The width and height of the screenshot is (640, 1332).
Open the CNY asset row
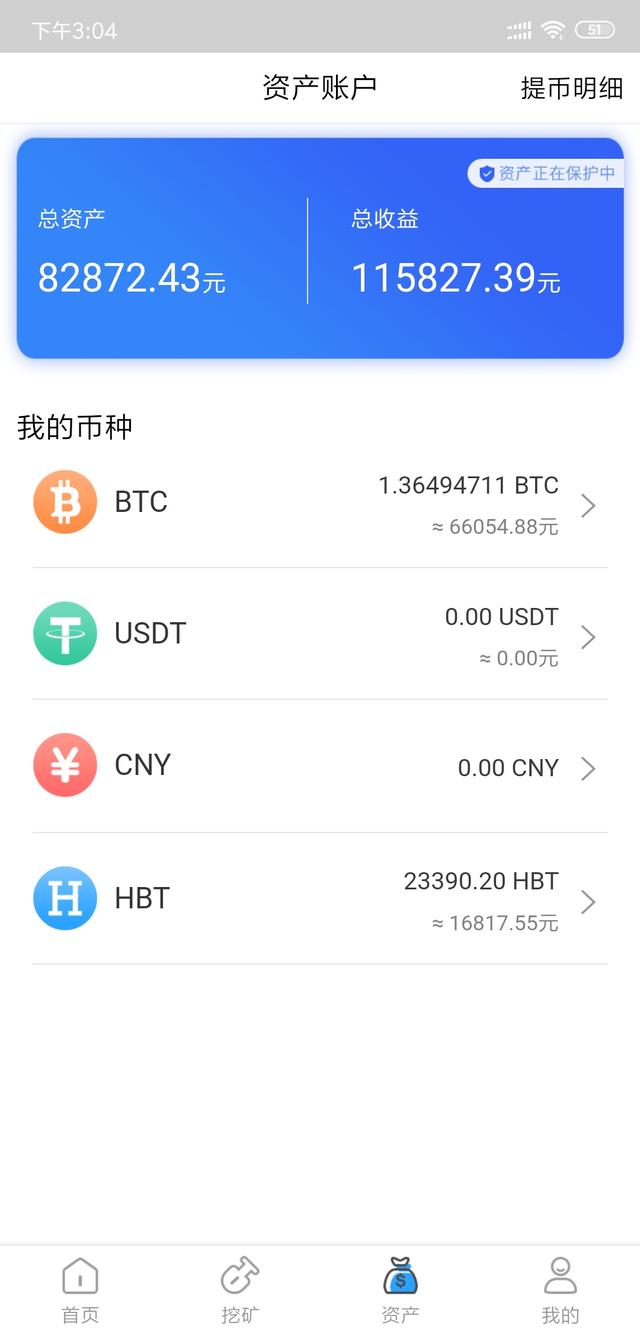pyautogui.click(x=320, y=767)
